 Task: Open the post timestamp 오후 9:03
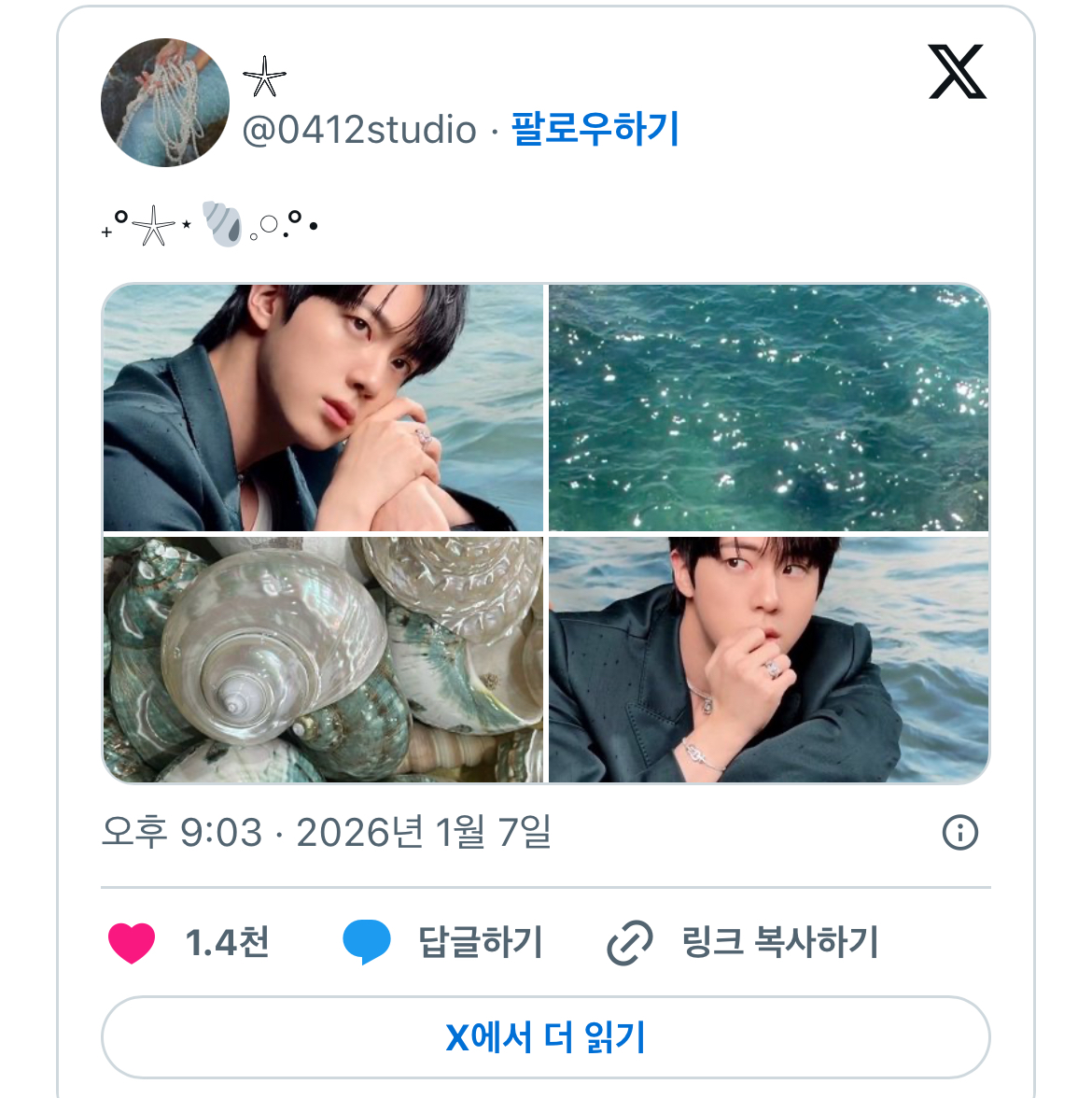point(326,832)
